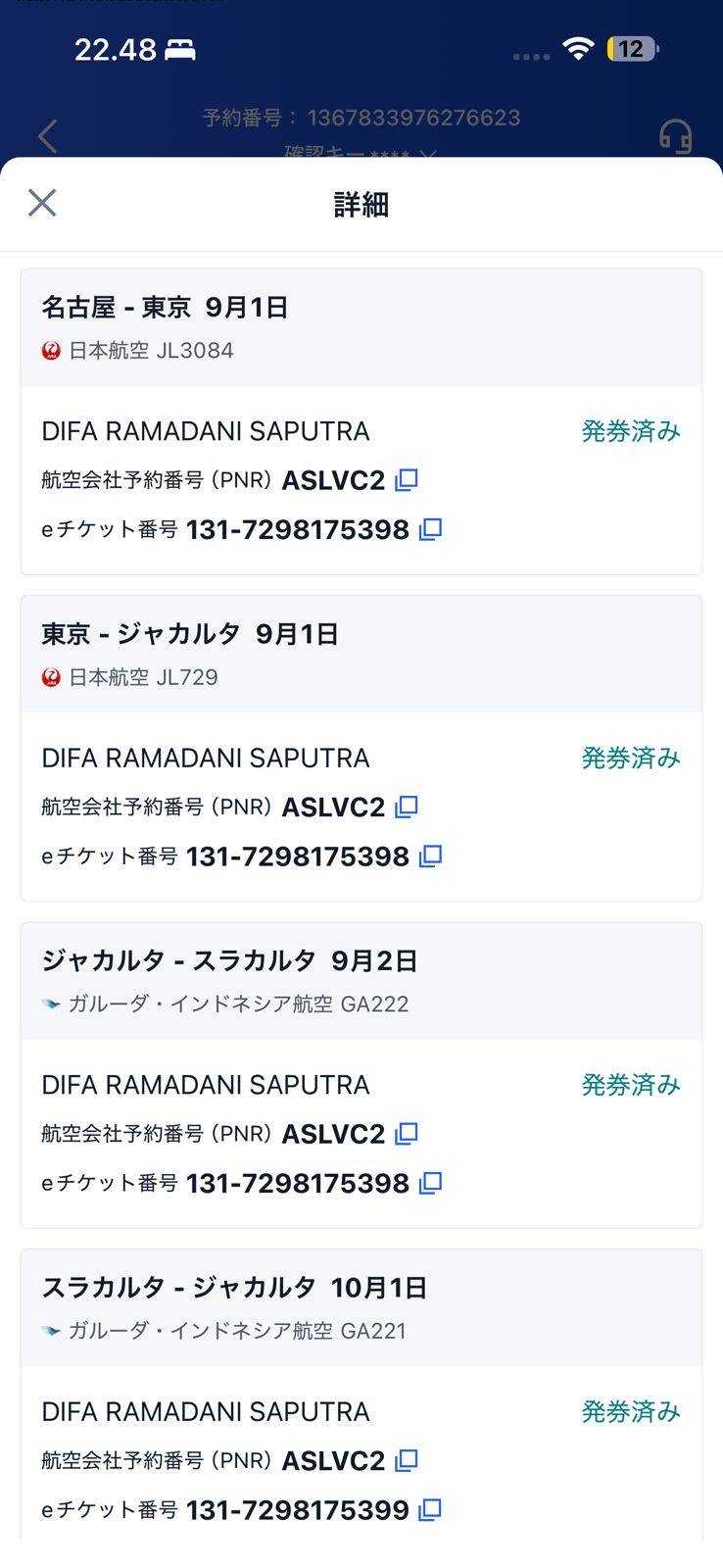723x1568 pixels.
Task: Copy the e-ticket number for flight GA221
Action: point(430,1510)
